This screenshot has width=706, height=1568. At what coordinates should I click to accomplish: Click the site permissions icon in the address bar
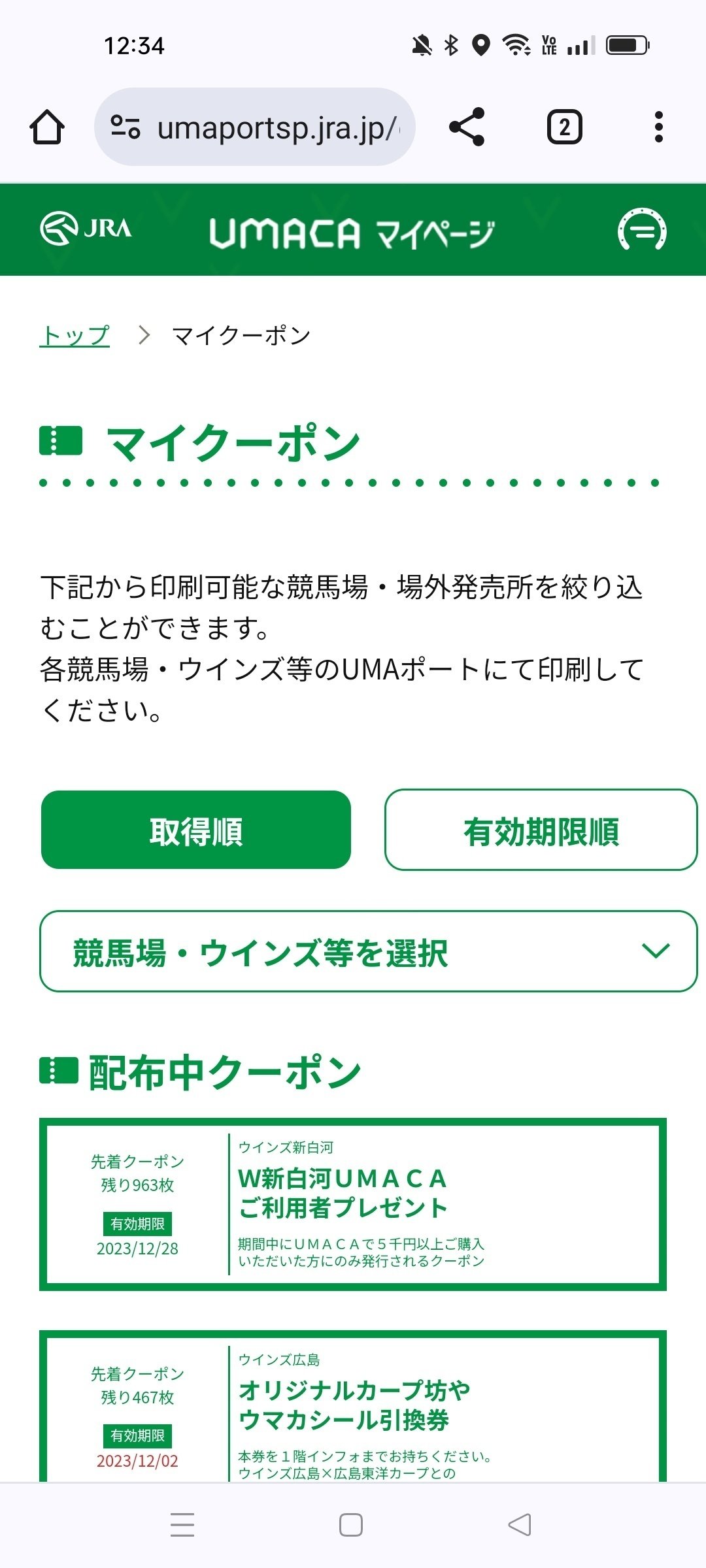[x=128, y=126]
